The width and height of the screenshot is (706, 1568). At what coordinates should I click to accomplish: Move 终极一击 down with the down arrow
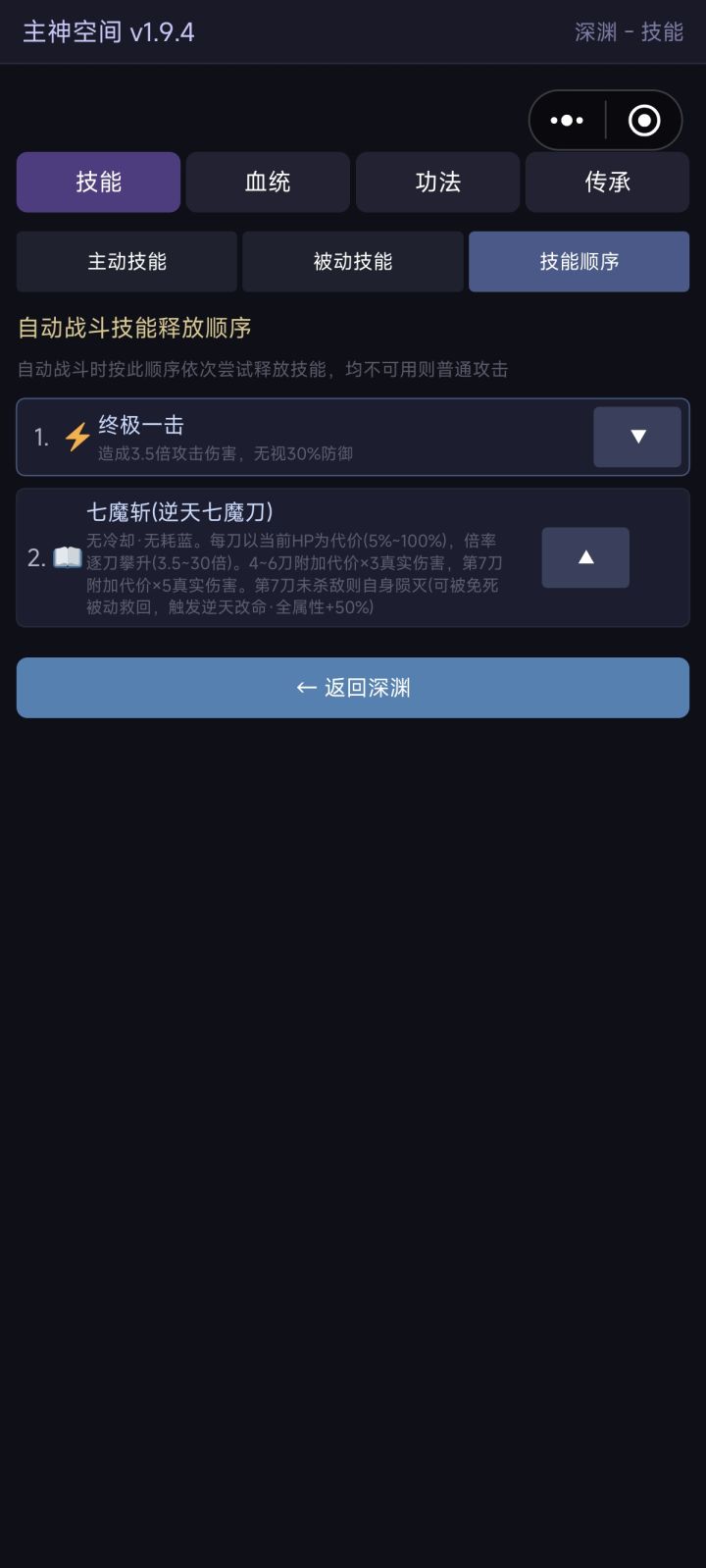637,437
